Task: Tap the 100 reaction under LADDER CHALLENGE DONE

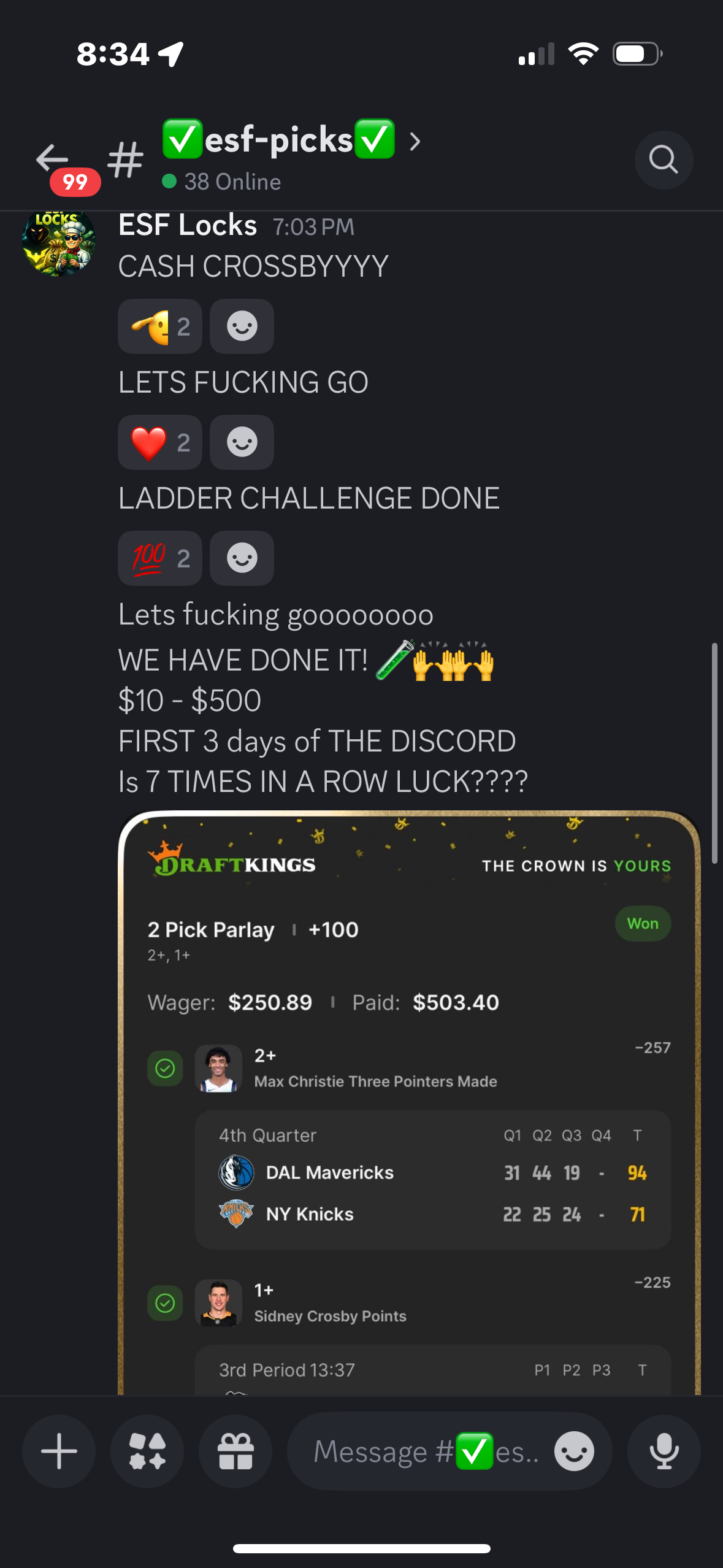Action: tap(160, 558)
